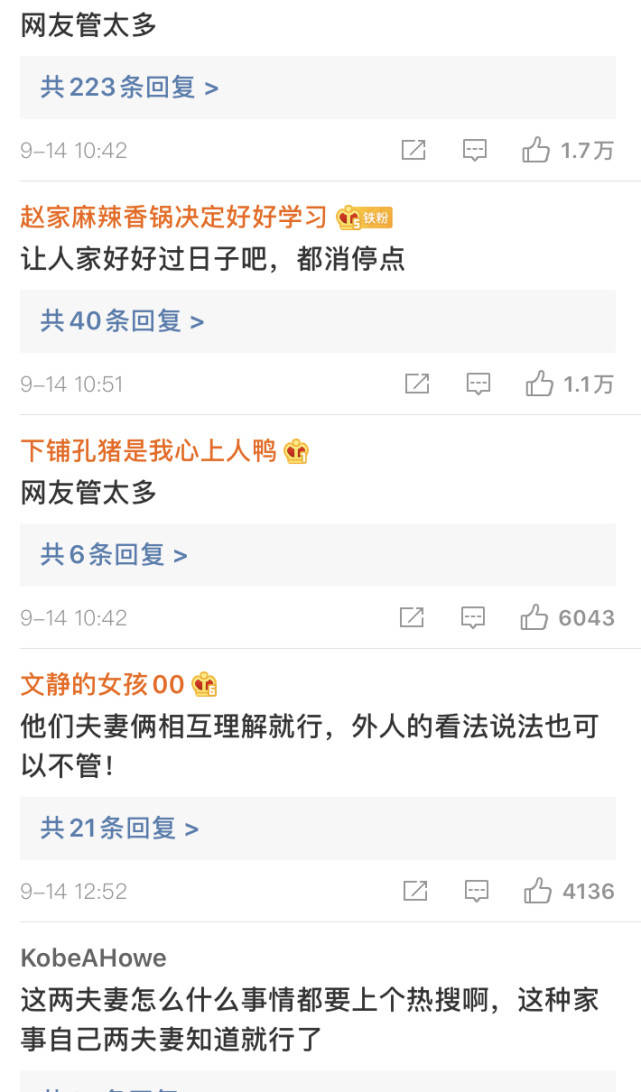Reply to the 9-14 10:51 comment

479,384
